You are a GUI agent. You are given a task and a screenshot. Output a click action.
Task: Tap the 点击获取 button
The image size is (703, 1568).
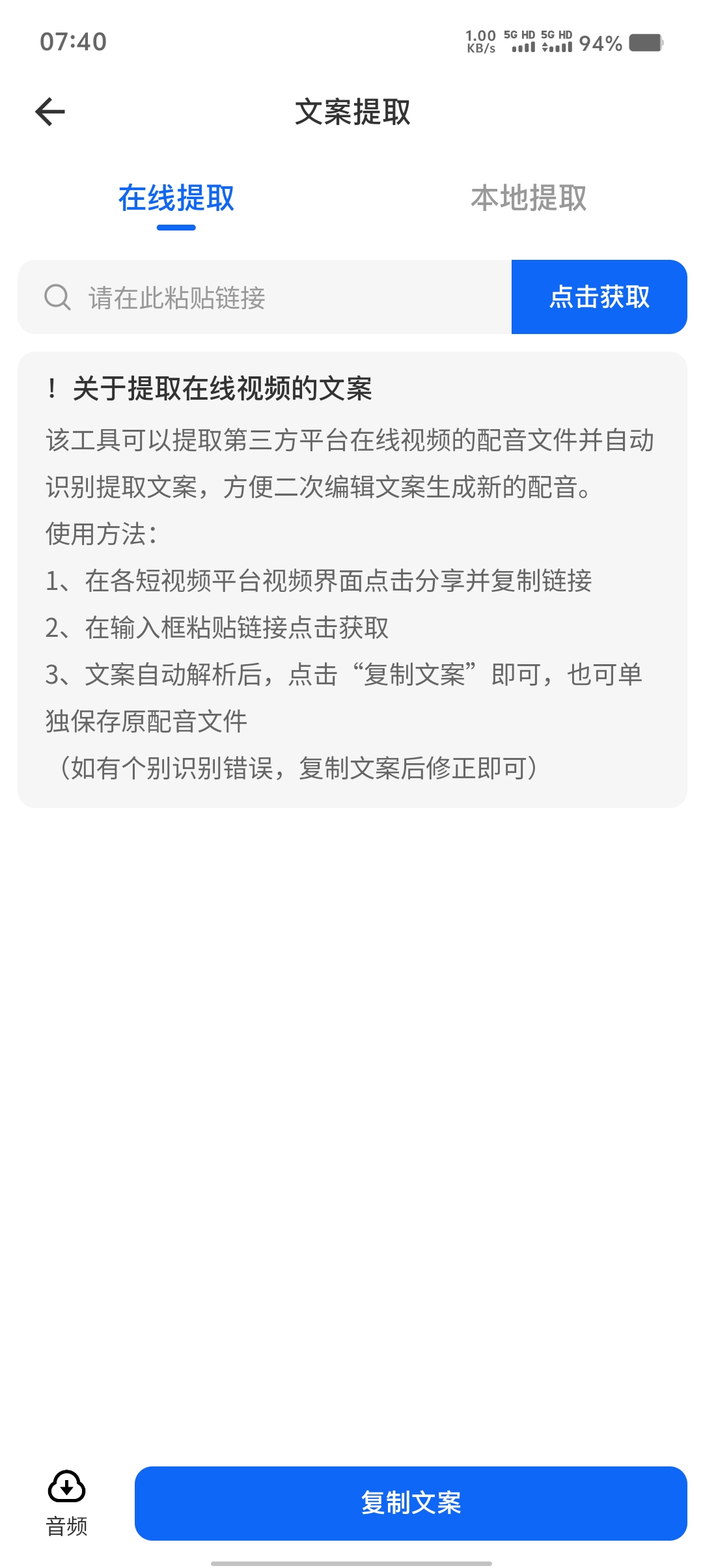599,298
